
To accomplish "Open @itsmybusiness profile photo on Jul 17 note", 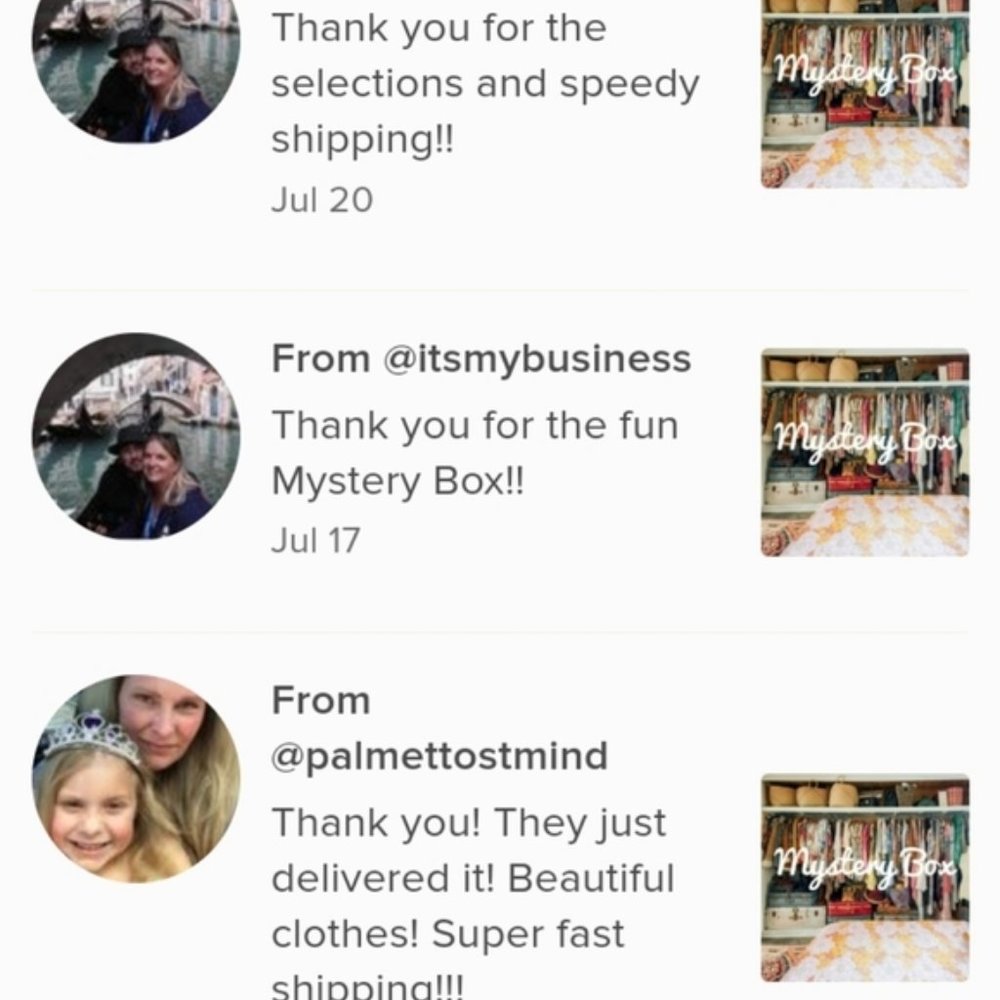I will pyautogui.click(x=136, y=436).
